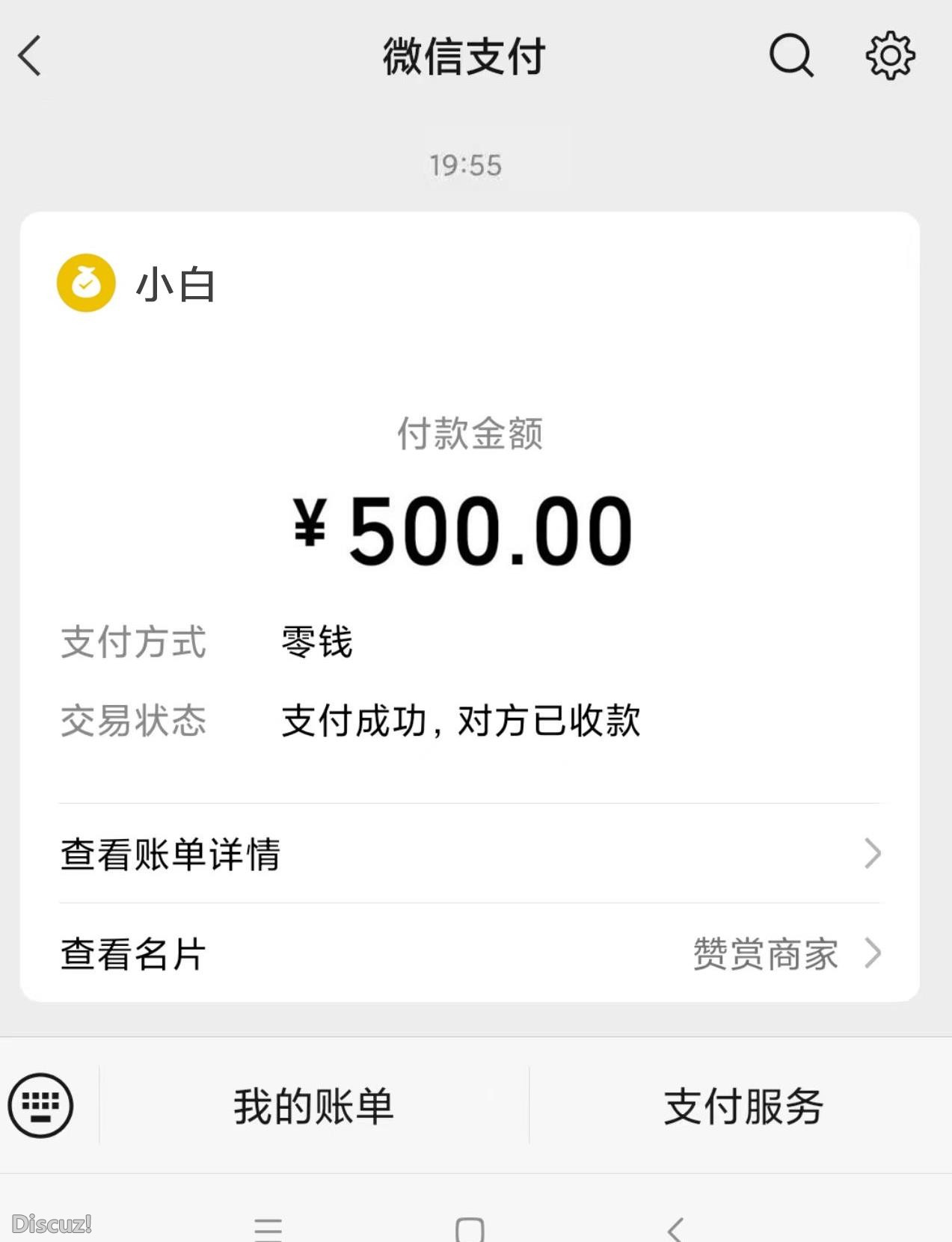Switch to the 我的账单 tab

(312, 1104)
